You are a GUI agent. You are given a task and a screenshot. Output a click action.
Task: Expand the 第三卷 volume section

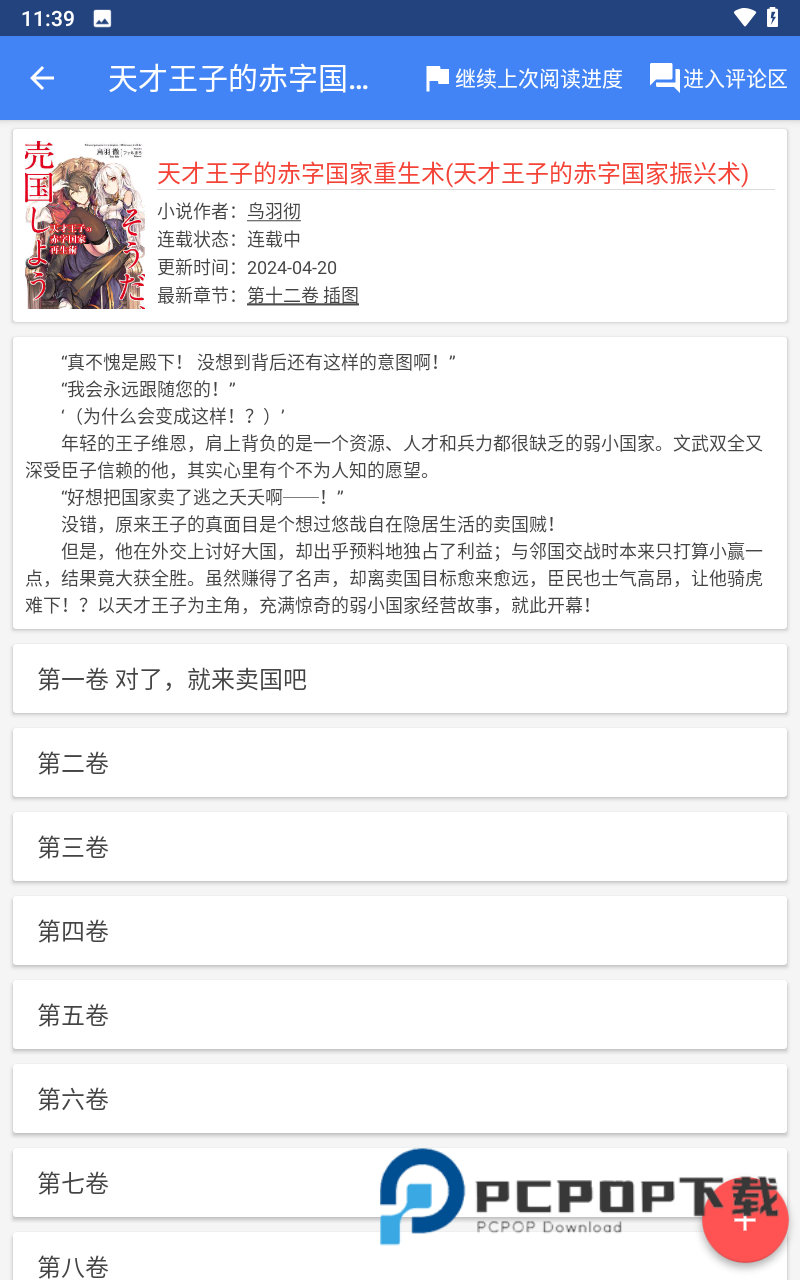click(400, 847)
